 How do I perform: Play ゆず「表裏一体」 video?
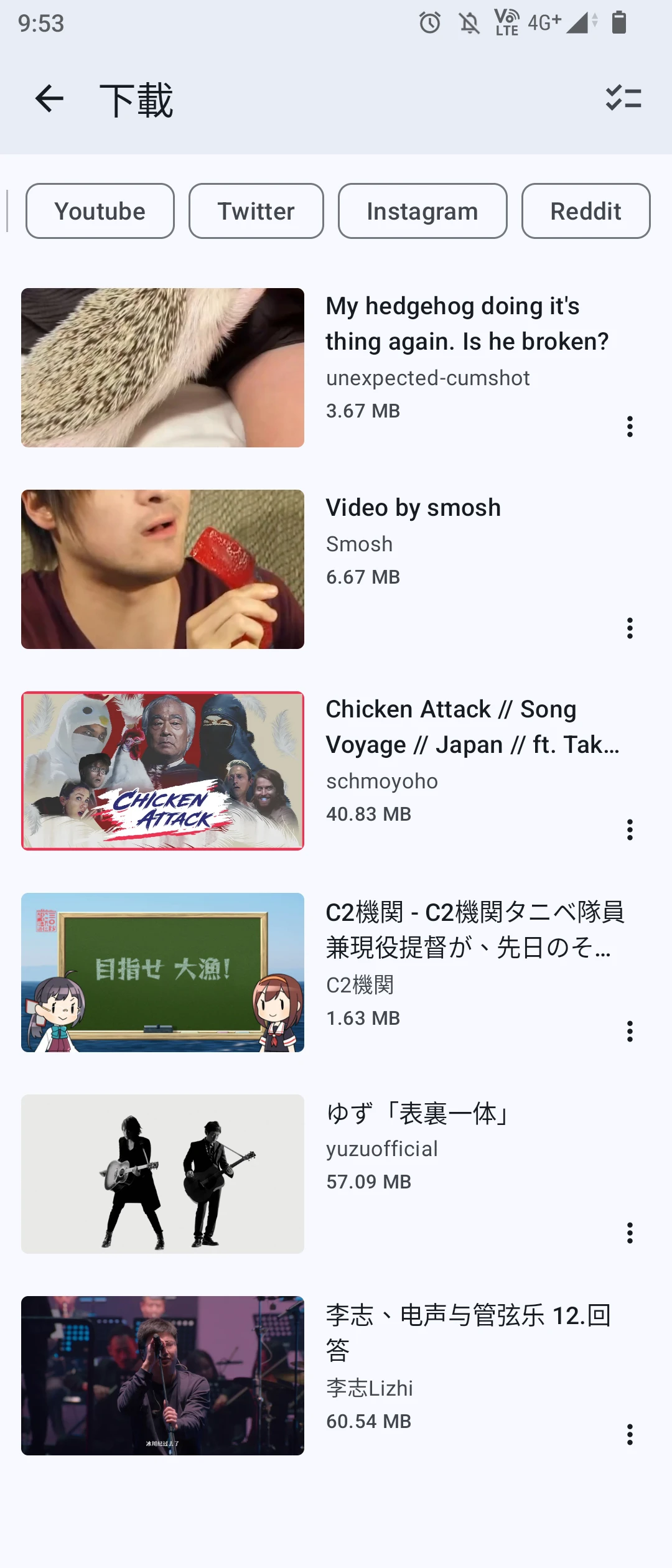coord(162,1174)
